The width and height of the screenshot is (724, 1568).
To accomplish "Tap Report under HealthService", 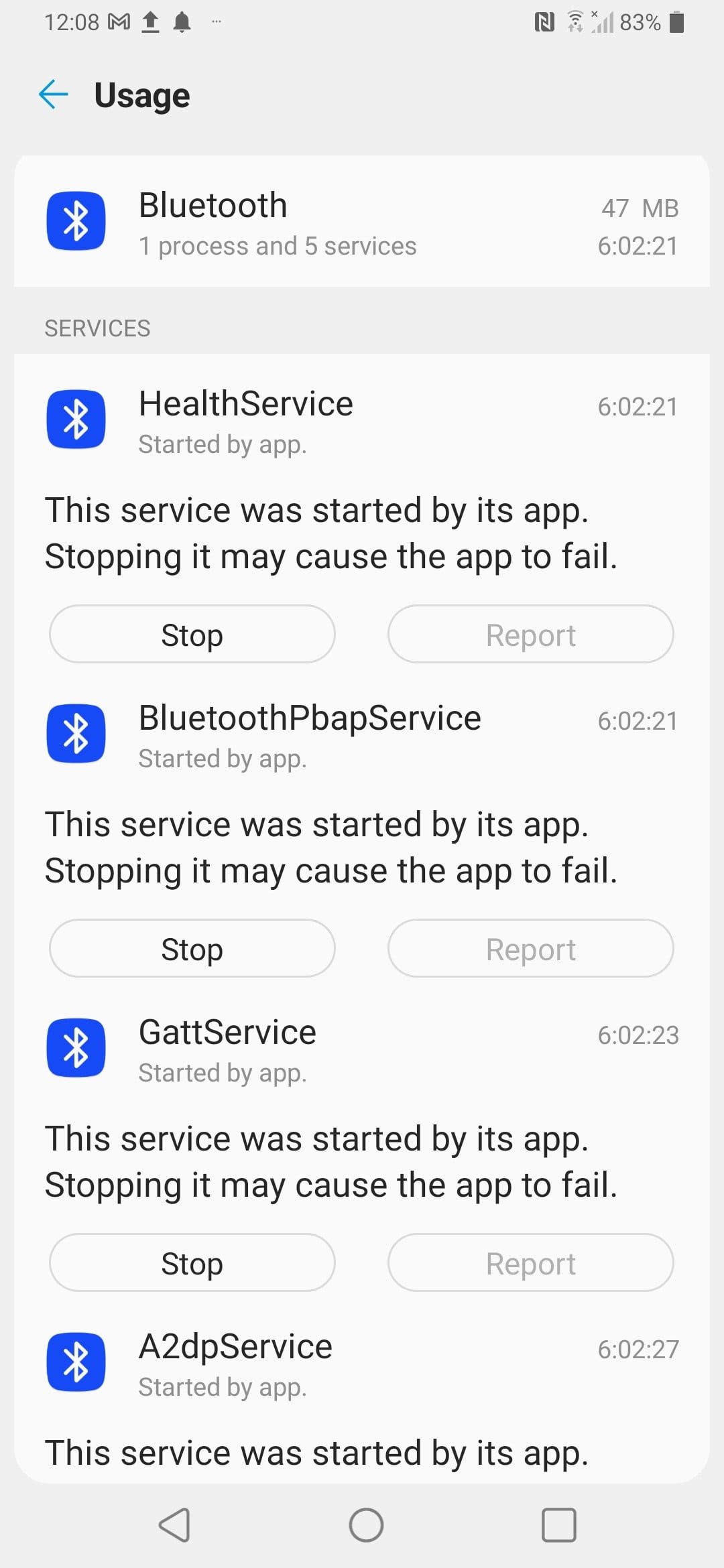I will coord(530,635).
